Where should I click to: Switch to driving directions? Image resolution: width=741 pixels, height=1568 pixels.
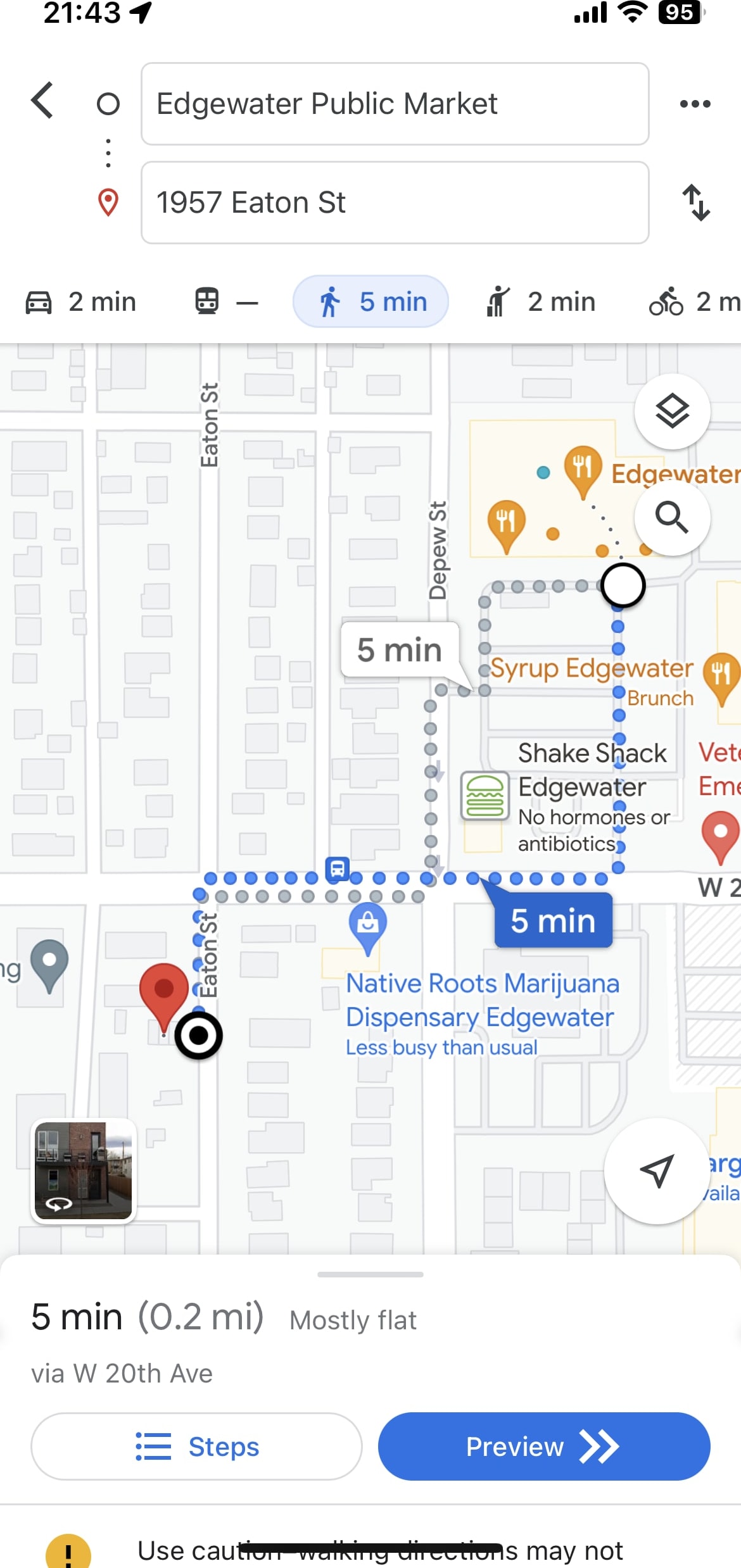pyautogui.click(x=81, y=302)
